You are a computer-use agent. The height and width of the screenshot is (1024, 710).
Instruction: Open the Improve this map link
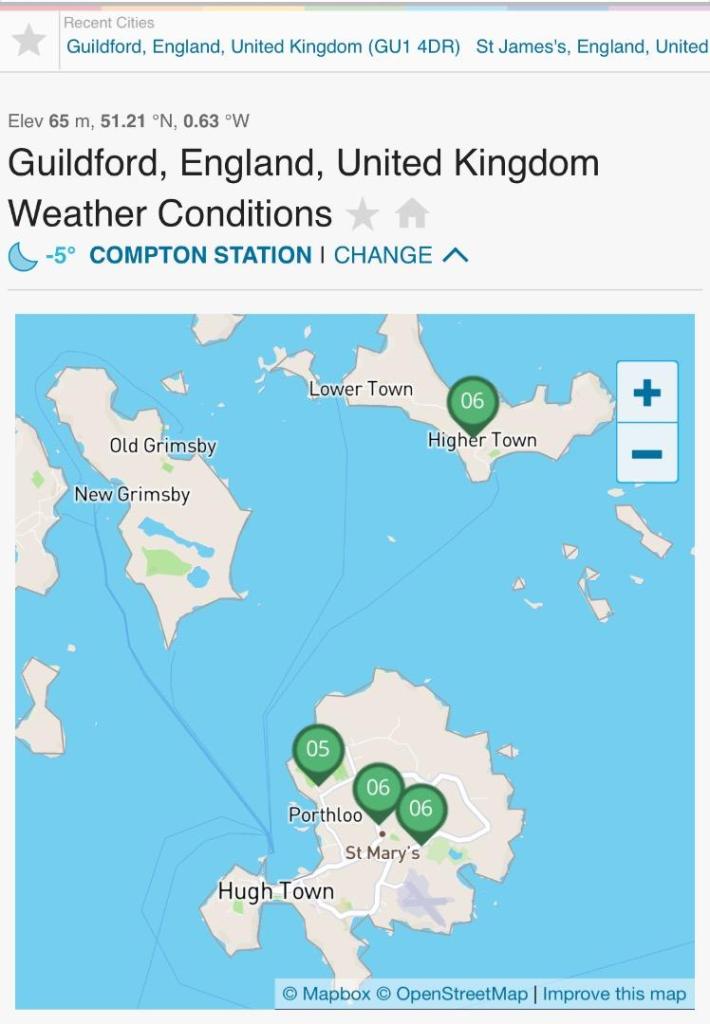tap(615, 993)
